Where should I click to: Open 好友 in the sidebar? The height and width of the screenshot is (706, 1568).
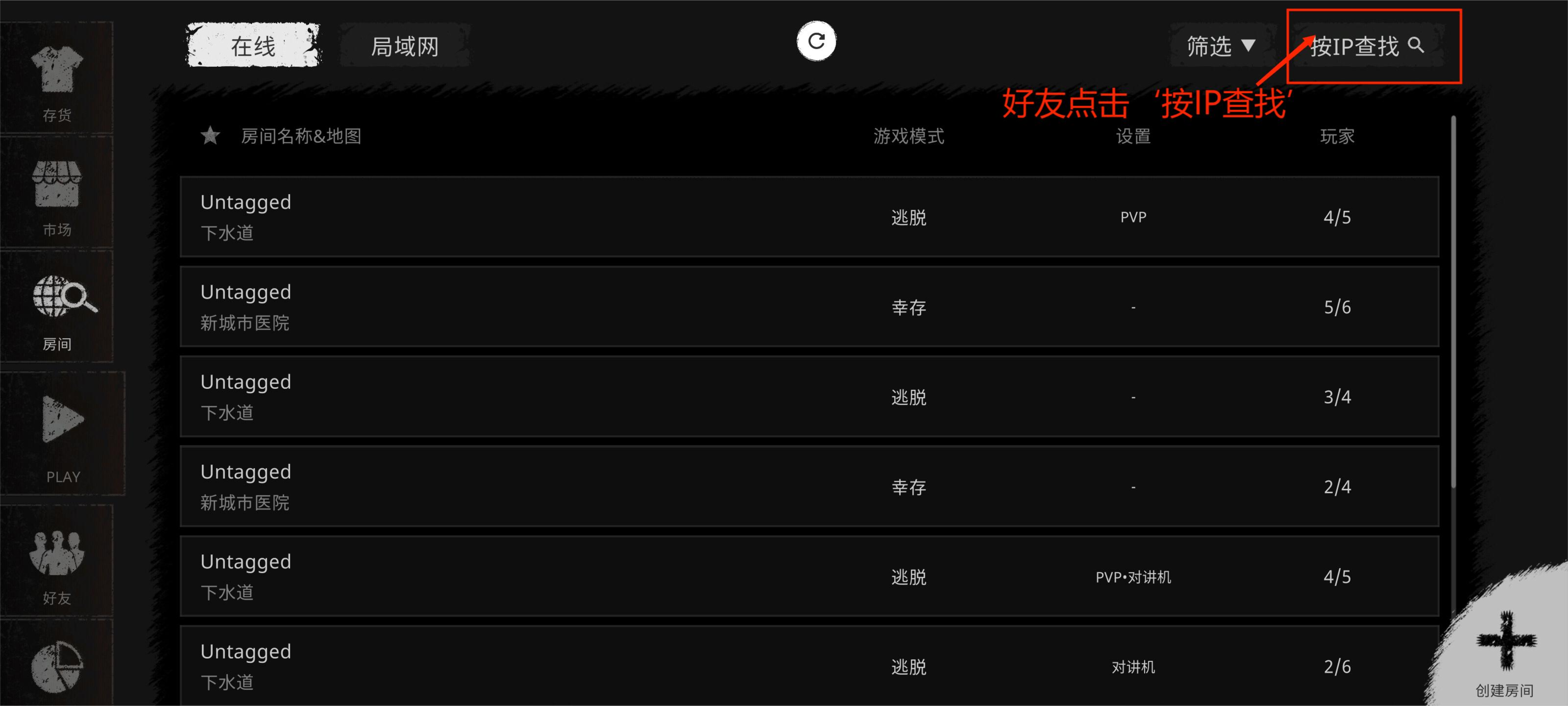point(57,564)
